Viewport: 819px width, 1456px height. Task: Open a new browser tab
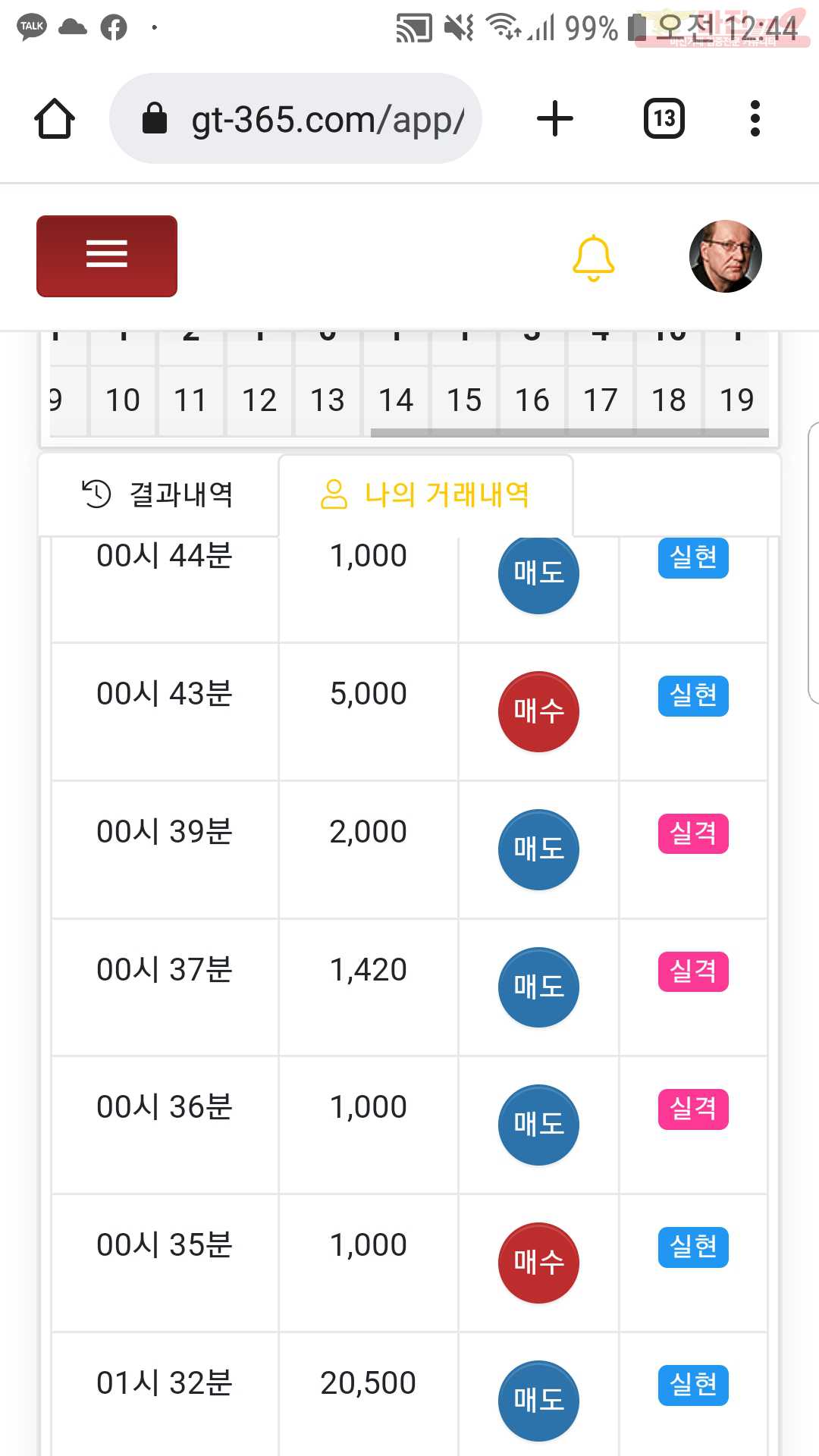555,118
